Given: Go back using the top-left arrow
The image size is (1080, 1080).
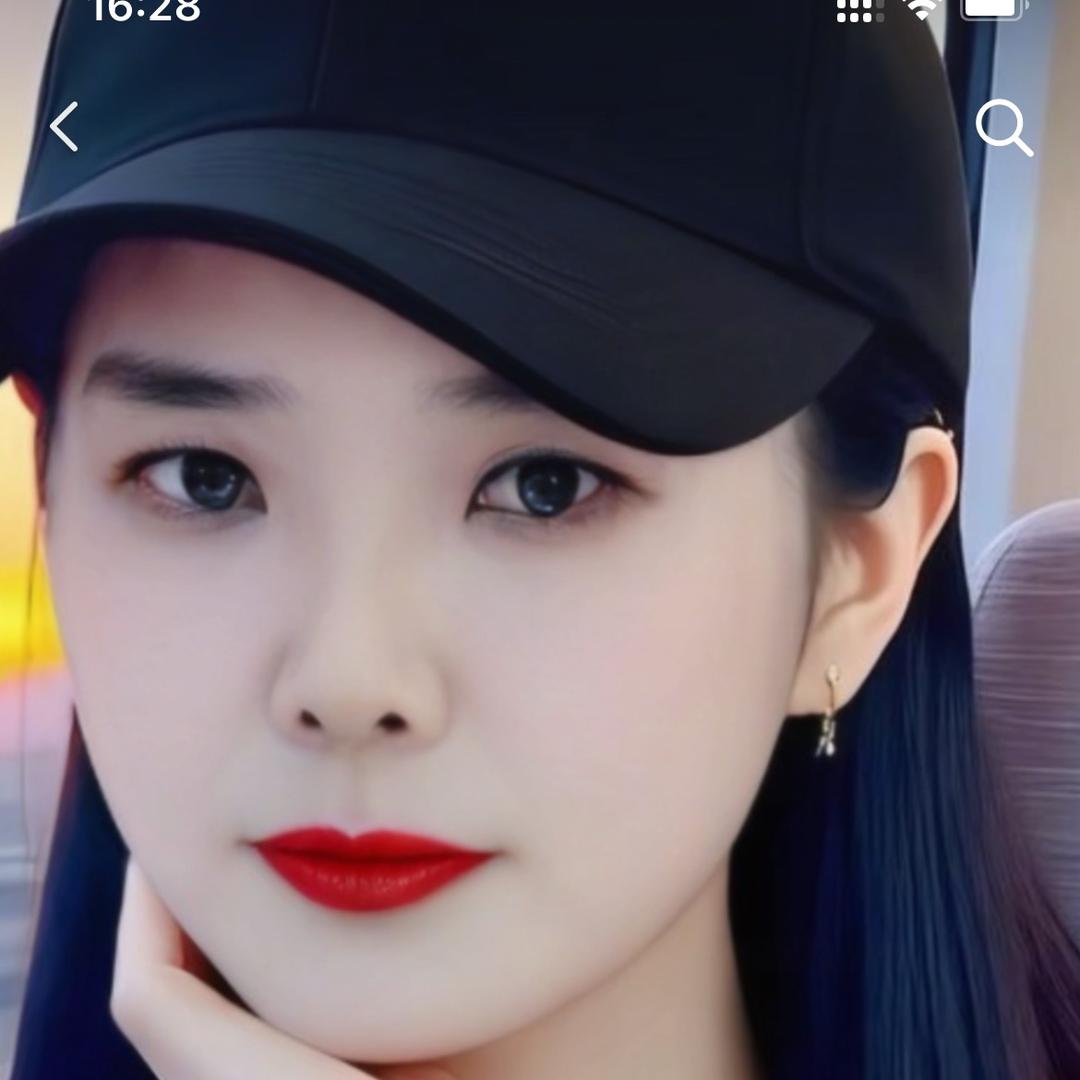Looking at the screenshot, I should point(64,127).
